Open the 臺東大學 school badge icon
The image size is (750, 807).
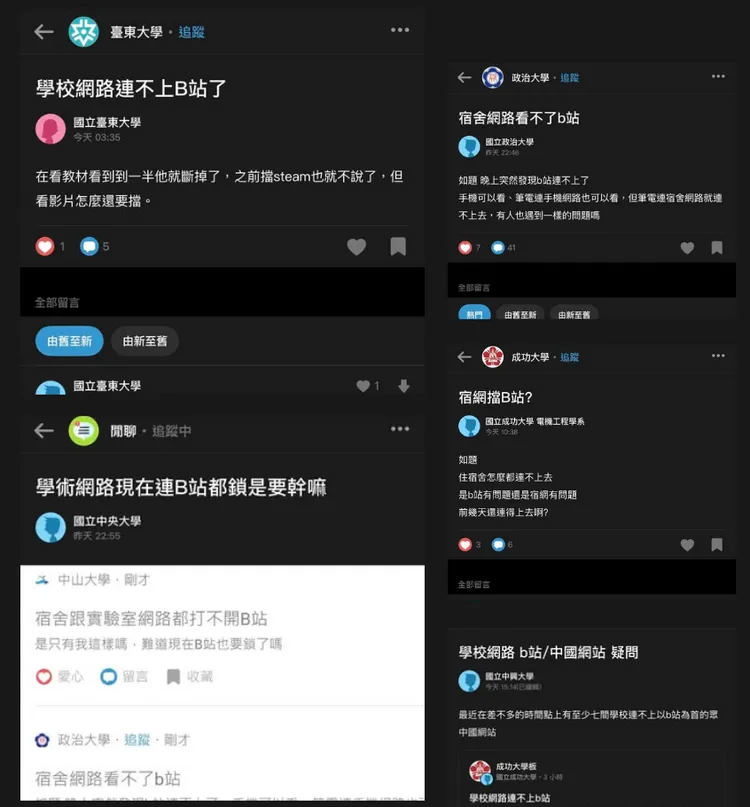83,30
